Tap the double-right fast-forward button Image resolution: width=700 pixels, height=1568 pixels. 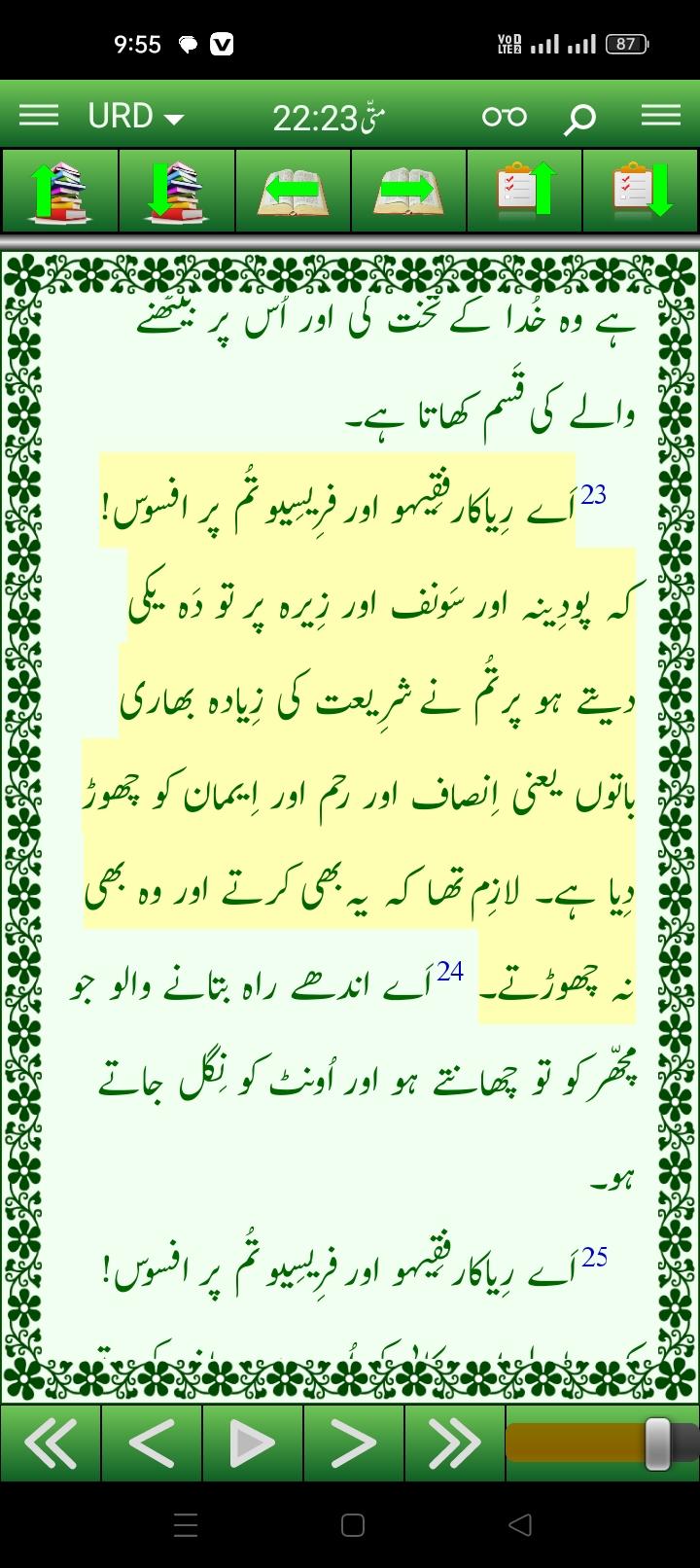pos(454,1443)
